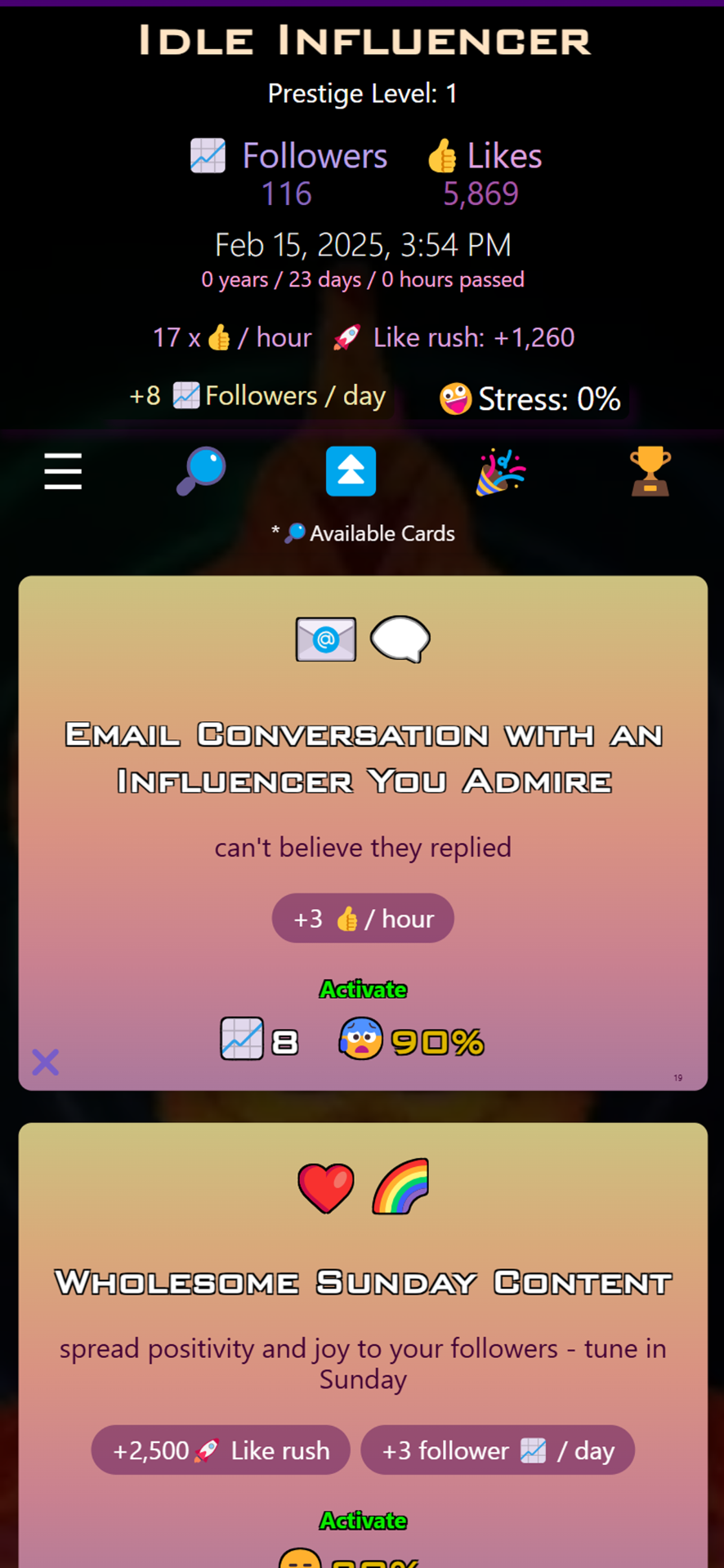Open the hamburger menu

63,471
